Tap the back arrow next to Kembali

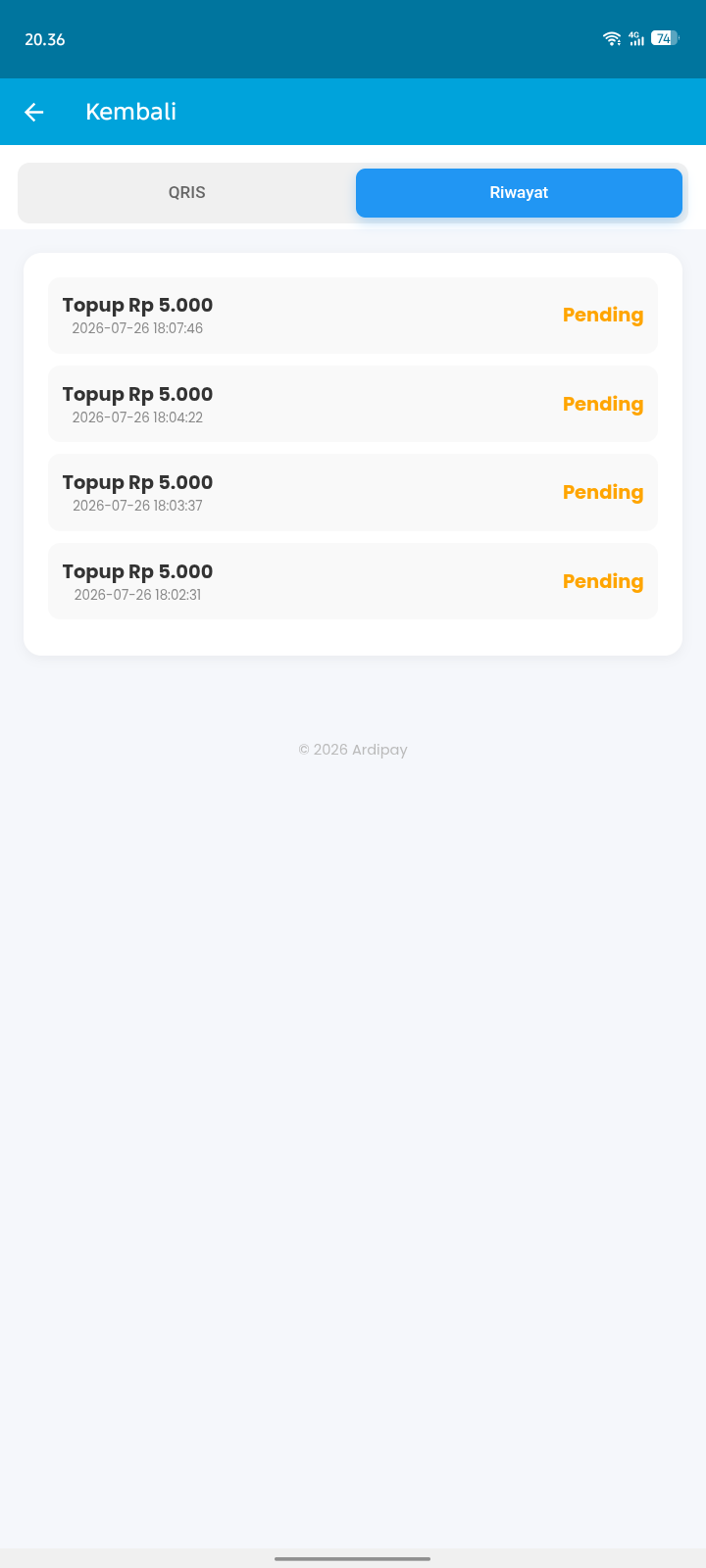[34, 112]
